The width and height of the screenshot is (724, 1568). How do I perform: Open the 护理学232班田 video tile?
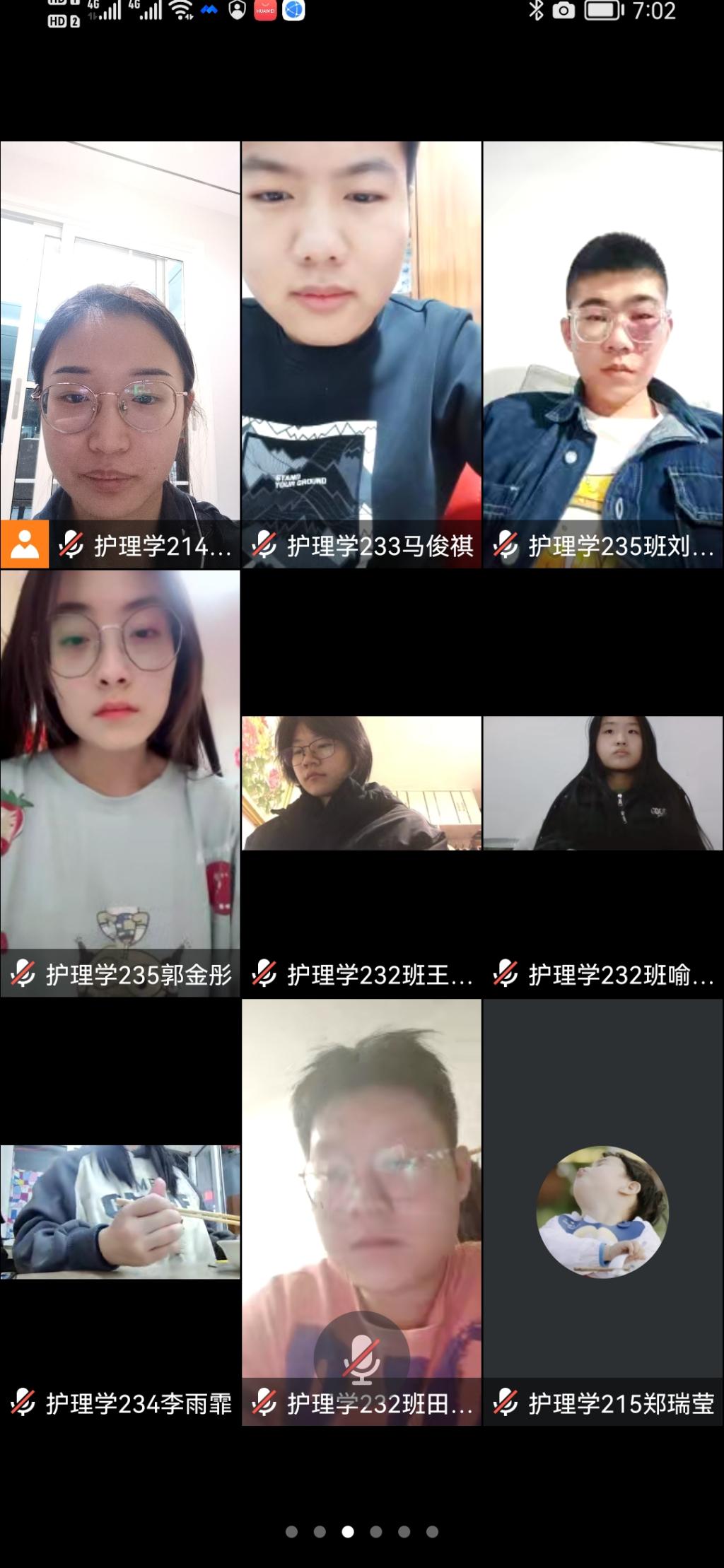tap(361, 1188)
